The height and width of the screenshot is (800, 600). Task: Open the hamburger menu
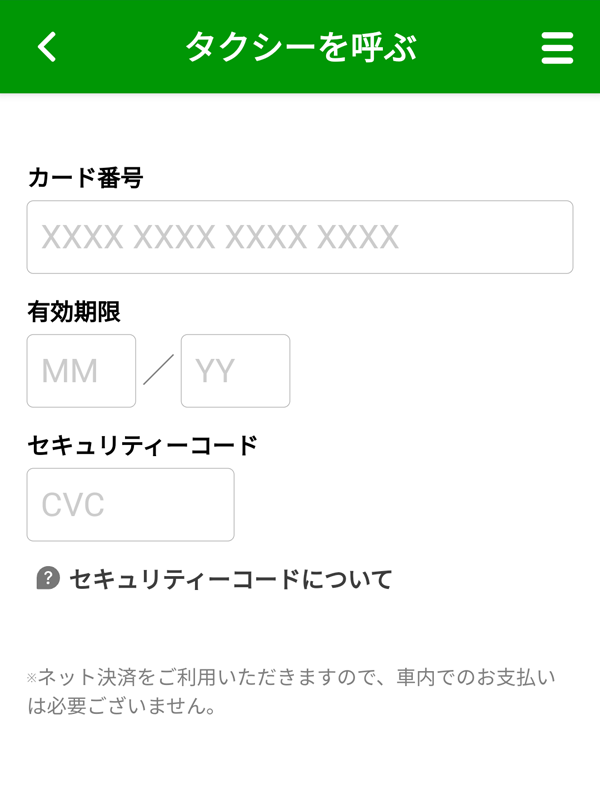(x=557, y=47)
